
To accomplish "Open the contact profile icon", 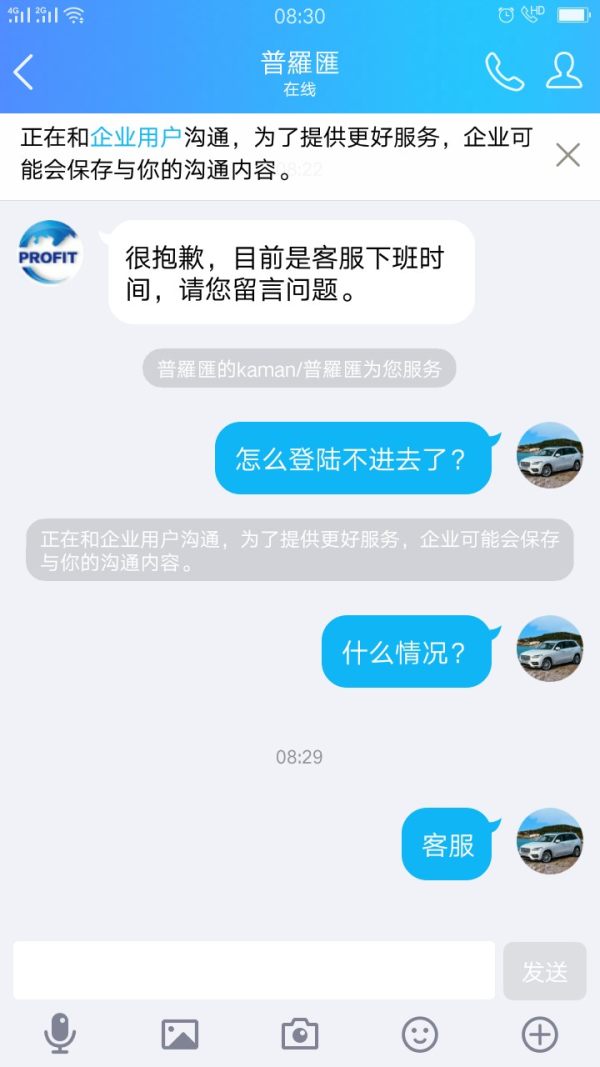I will point(564,71).
